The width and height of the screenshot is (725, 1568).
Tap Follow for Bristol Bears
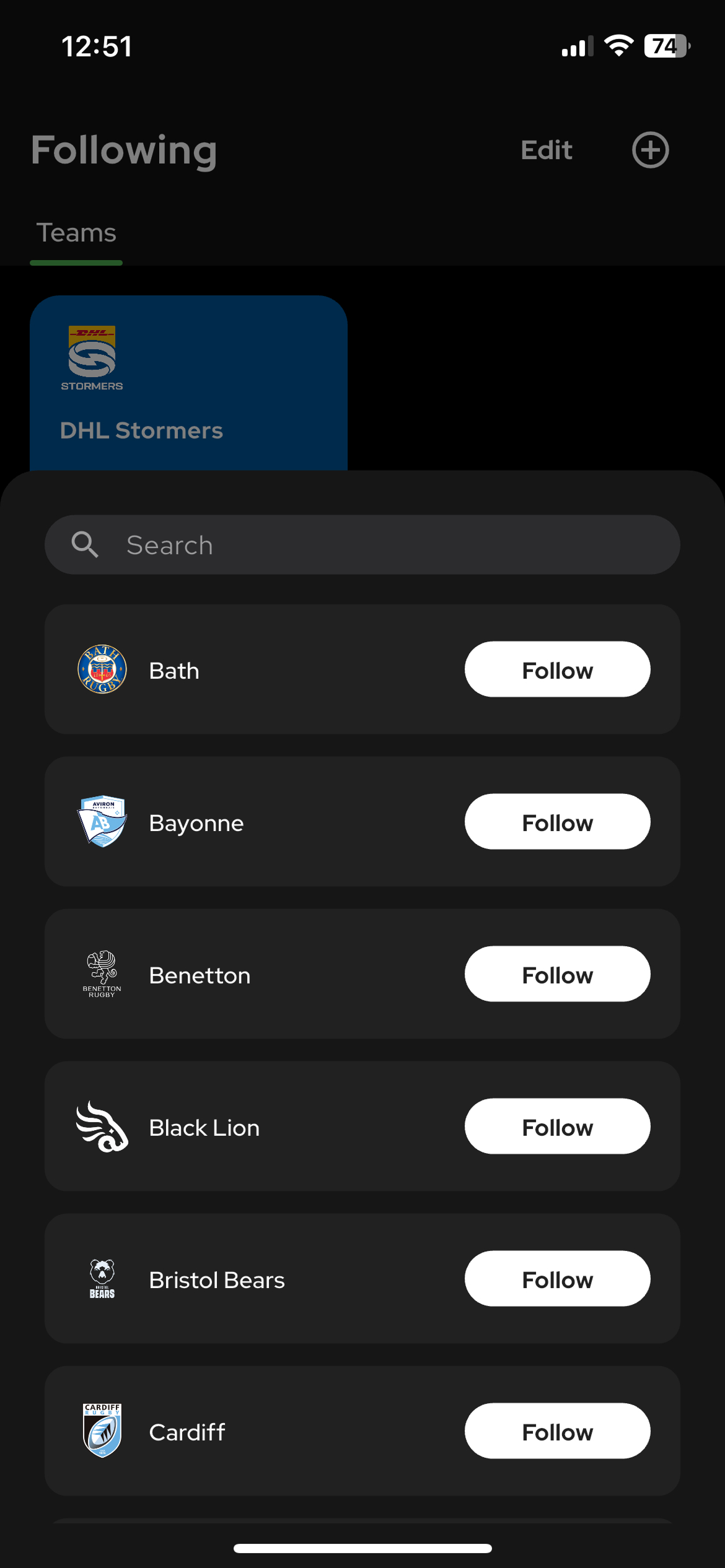[x=556, y=1279]
